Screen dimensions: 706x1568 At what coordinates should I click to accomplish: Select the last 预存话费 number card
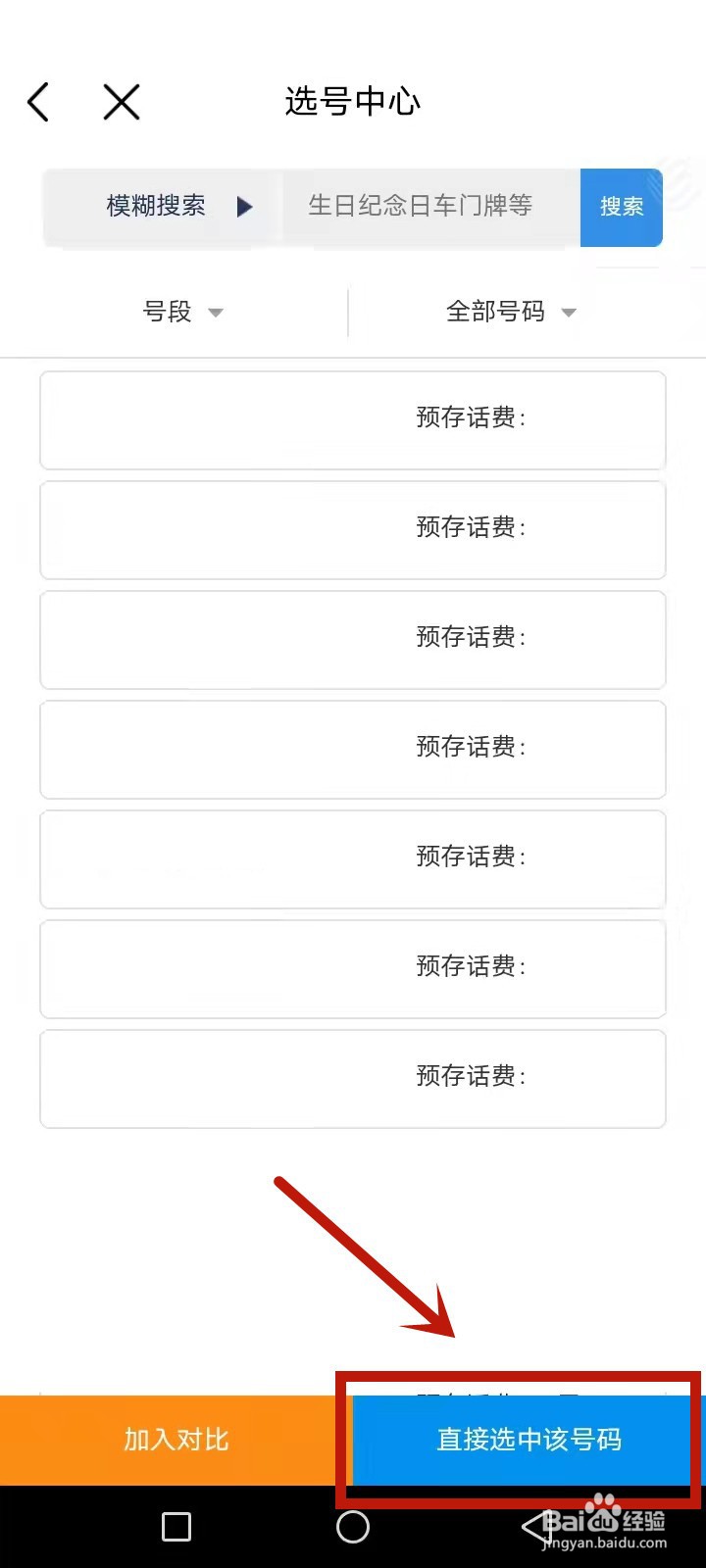(x=352, y=1078)
